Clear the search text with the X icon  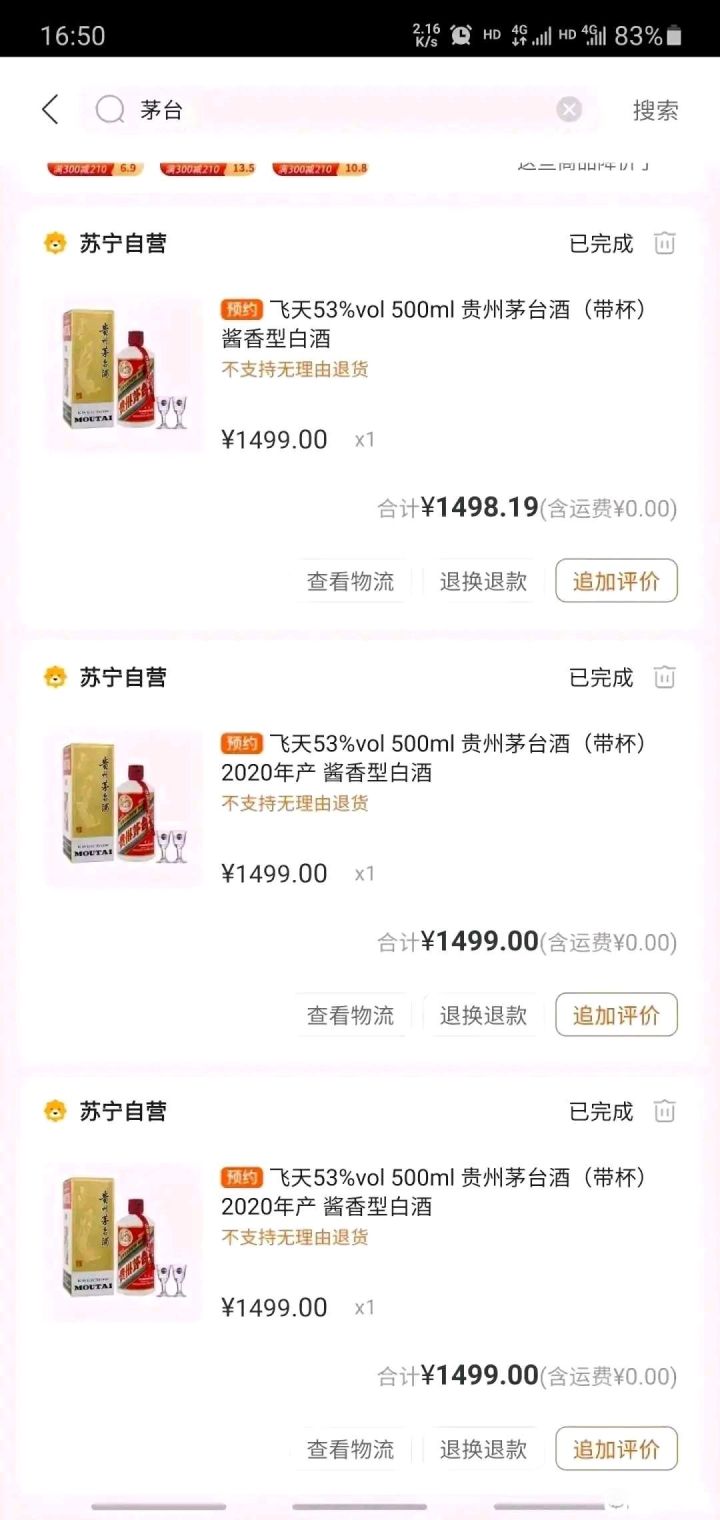(x=569, y=110)
